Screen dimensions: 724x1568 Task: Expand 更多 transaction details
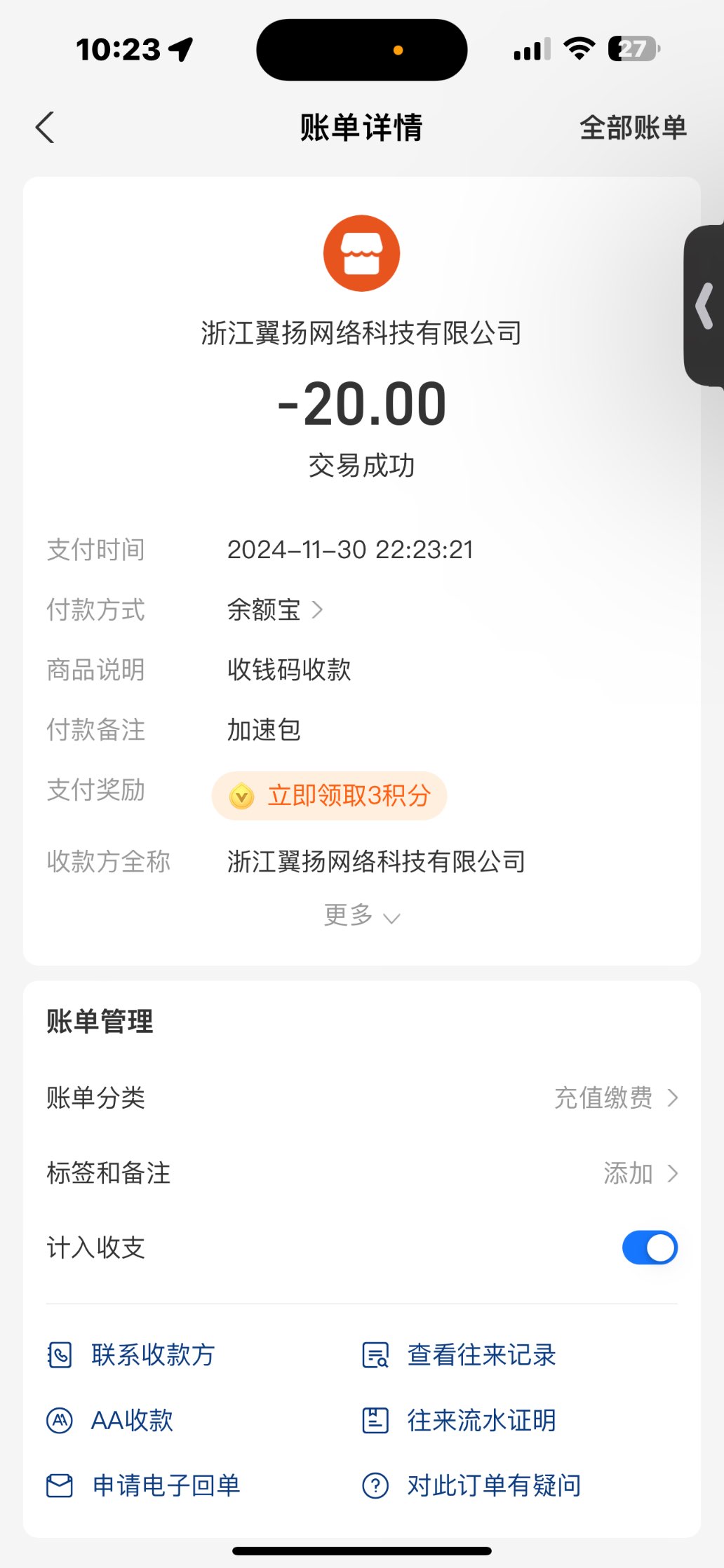point(361,915)
